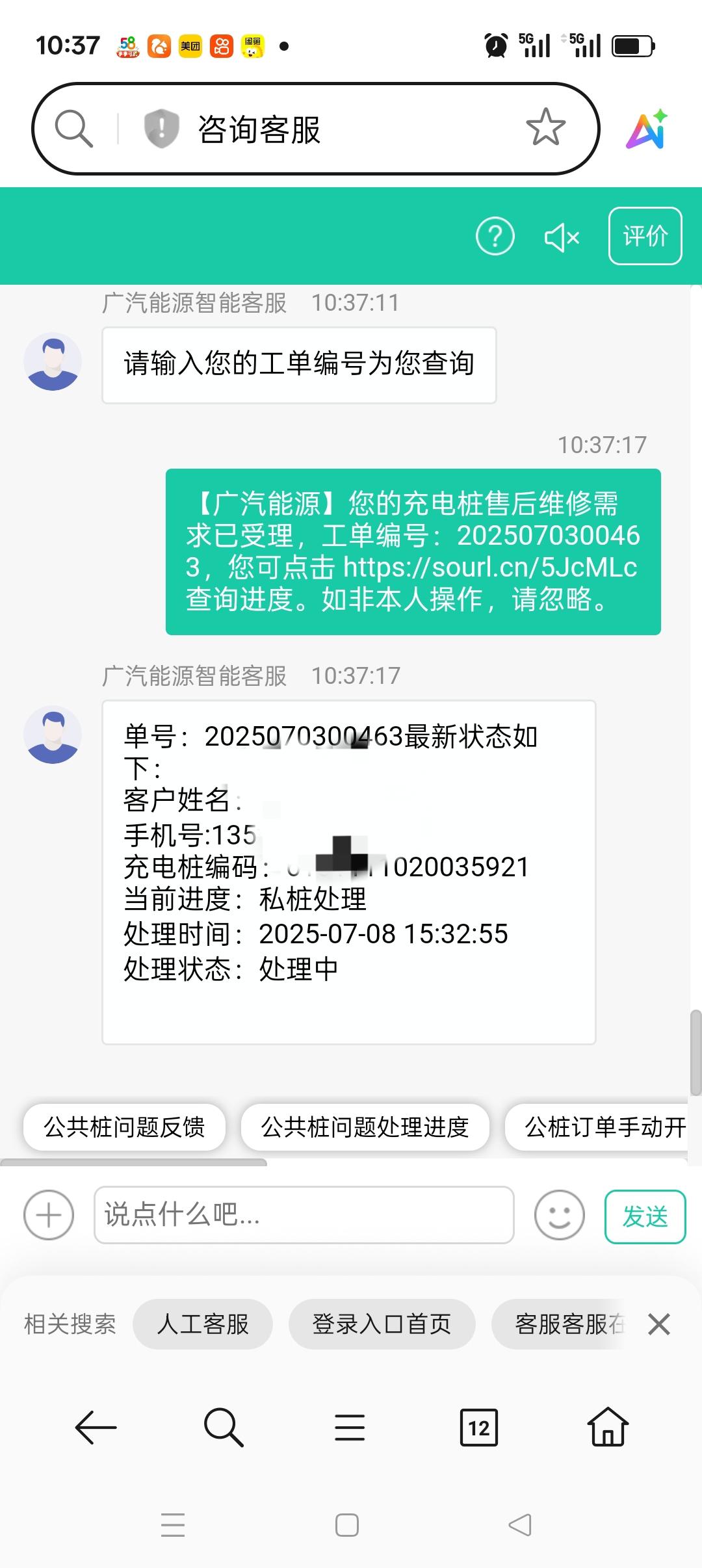The width and height of the screenshot is (702, 1568).
Task: Open the tabs switcher showing 12
Action: [479, 1428]
